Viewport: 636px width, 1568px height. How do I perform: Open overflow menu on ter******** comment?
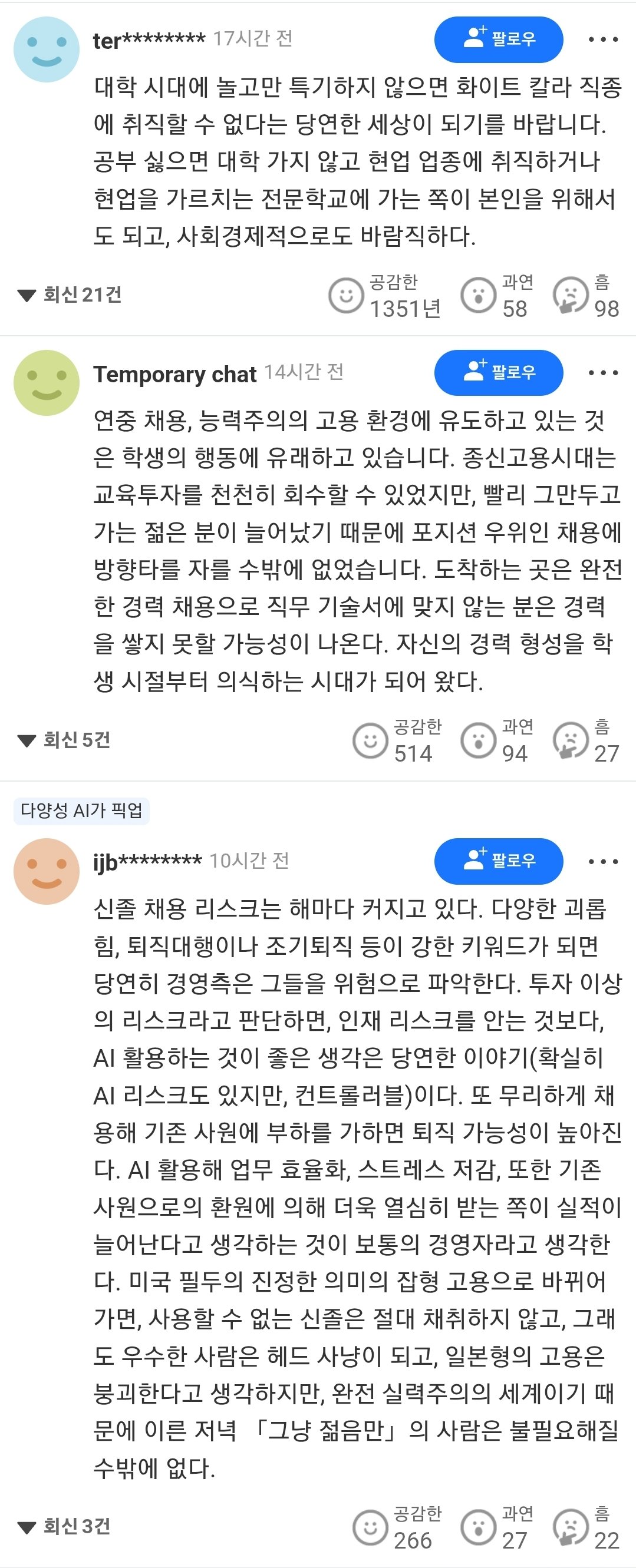(602, 39)
